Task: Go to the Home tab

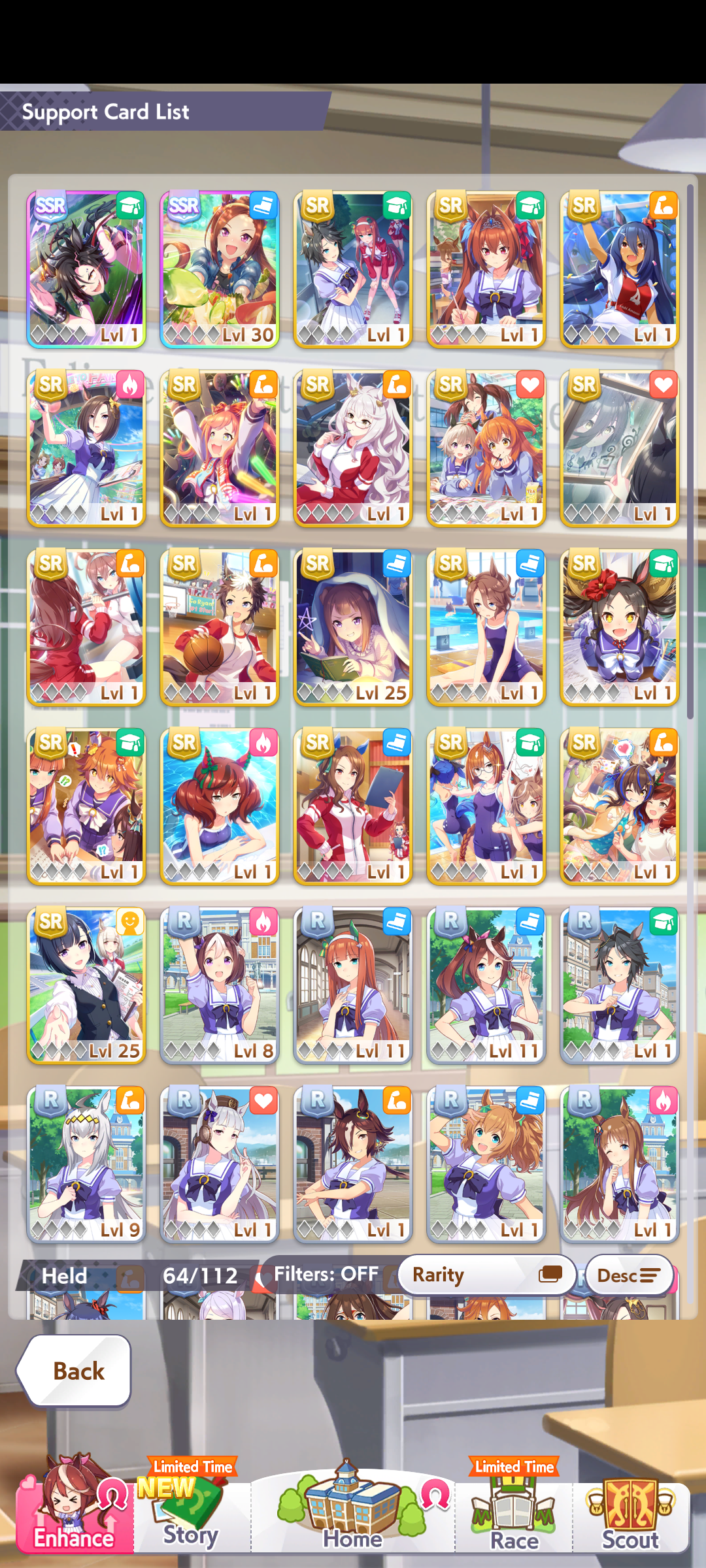Action: click(353, 1508)
